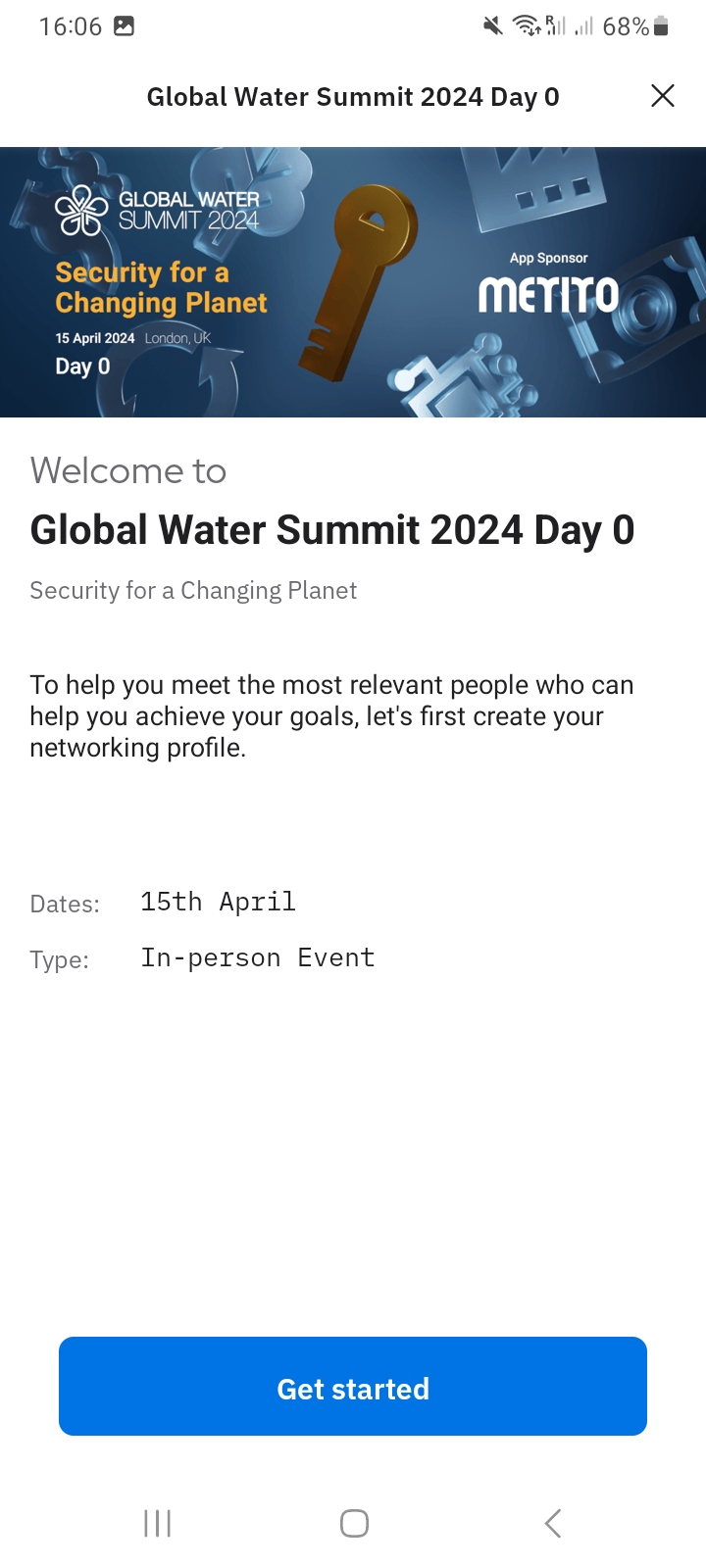Close the Global Water Summit welcome screen
Screen dimensions: 706x1568
(663, 96)
